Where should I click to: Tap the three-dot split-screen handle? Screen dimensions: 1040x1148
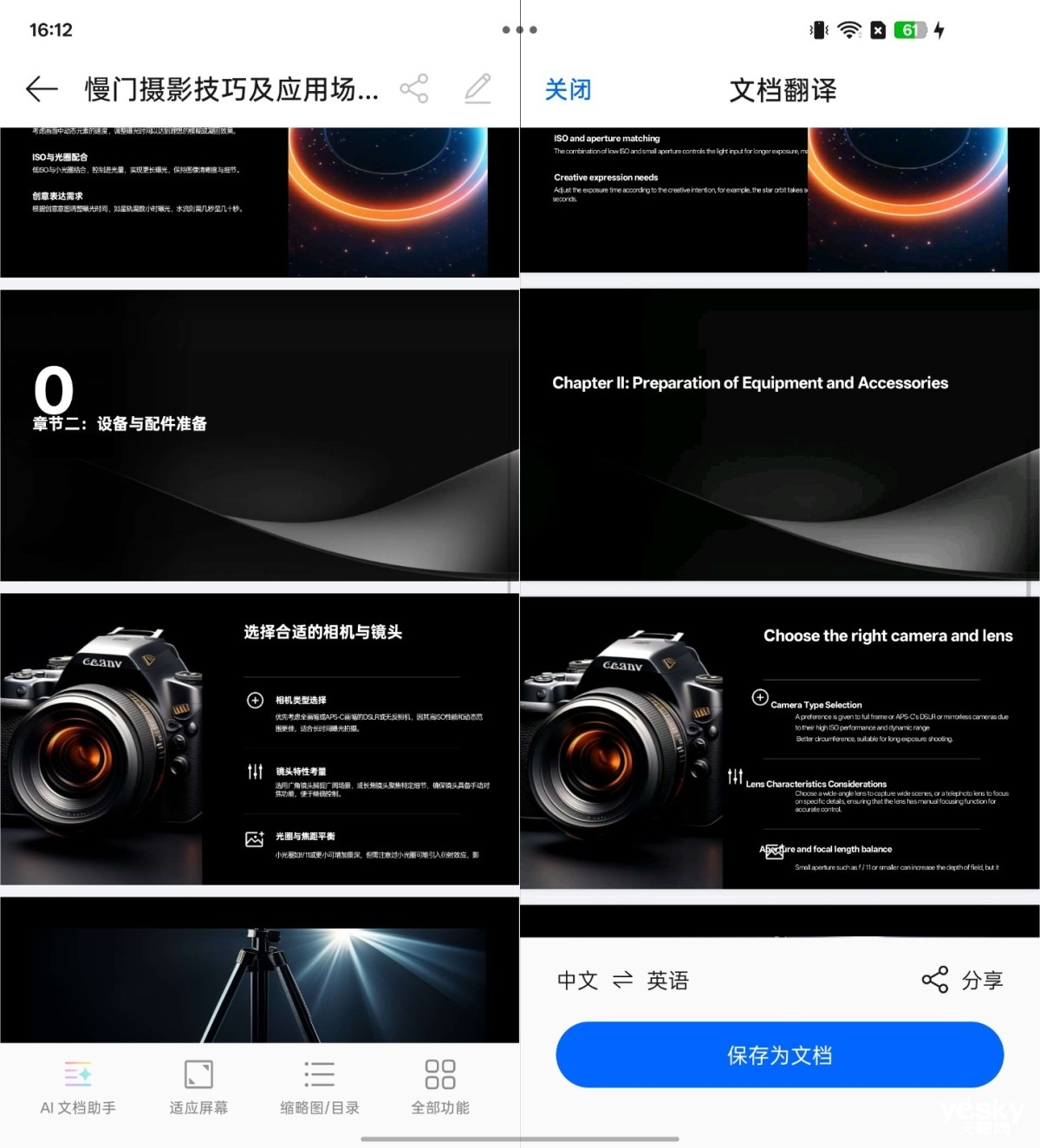coord(520,29)
